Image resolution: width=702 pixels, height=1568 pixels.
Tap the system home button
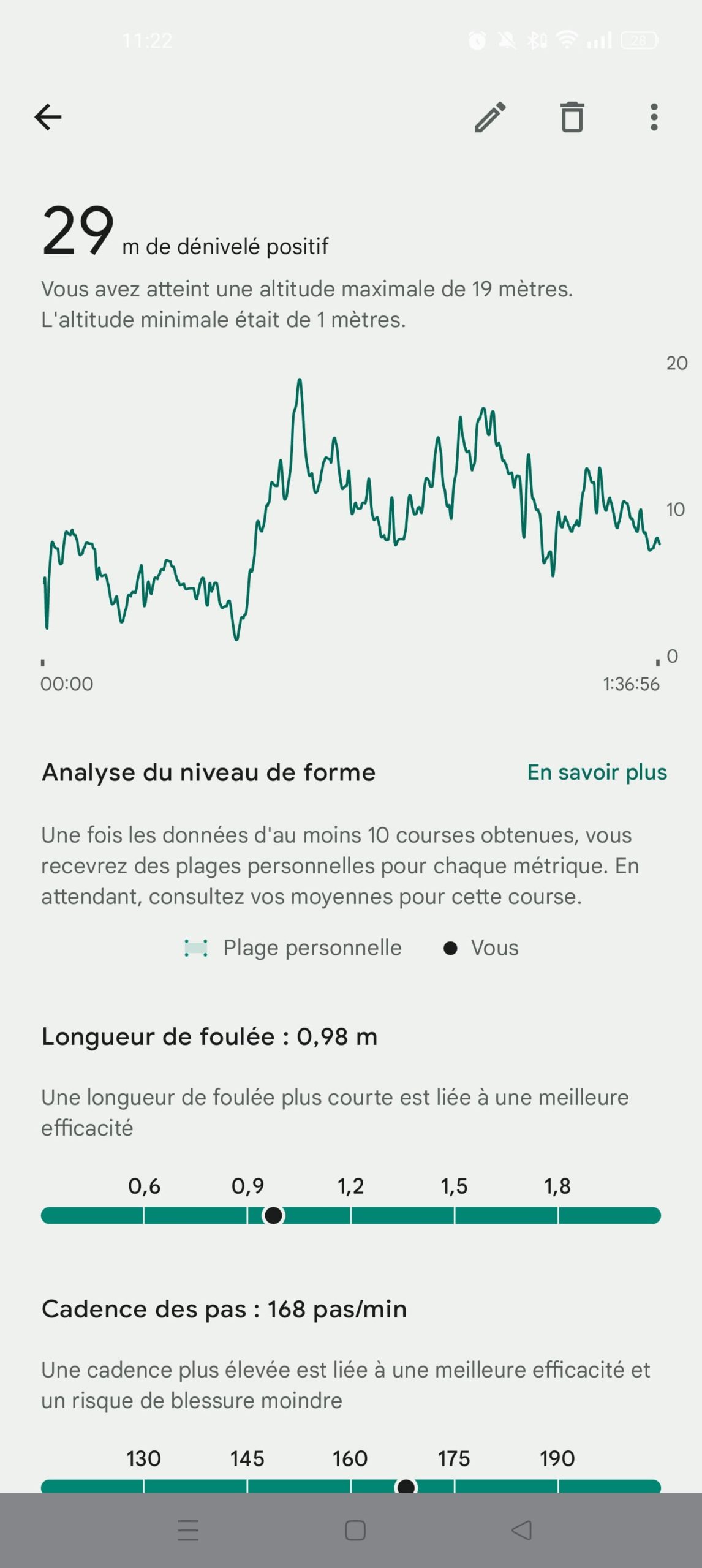(x=355, y=1530)
